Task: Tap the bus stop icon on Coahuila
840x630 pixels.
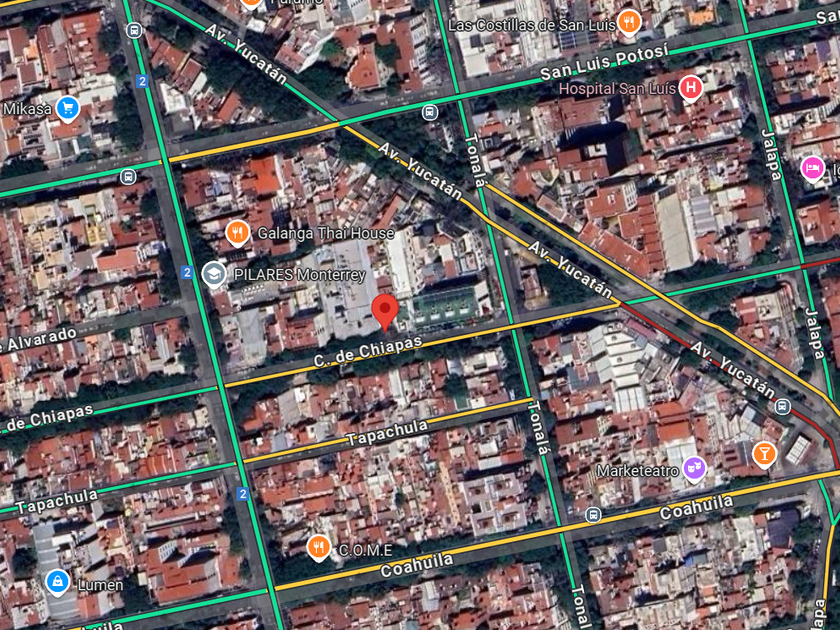Action: (x=593, y=515)
